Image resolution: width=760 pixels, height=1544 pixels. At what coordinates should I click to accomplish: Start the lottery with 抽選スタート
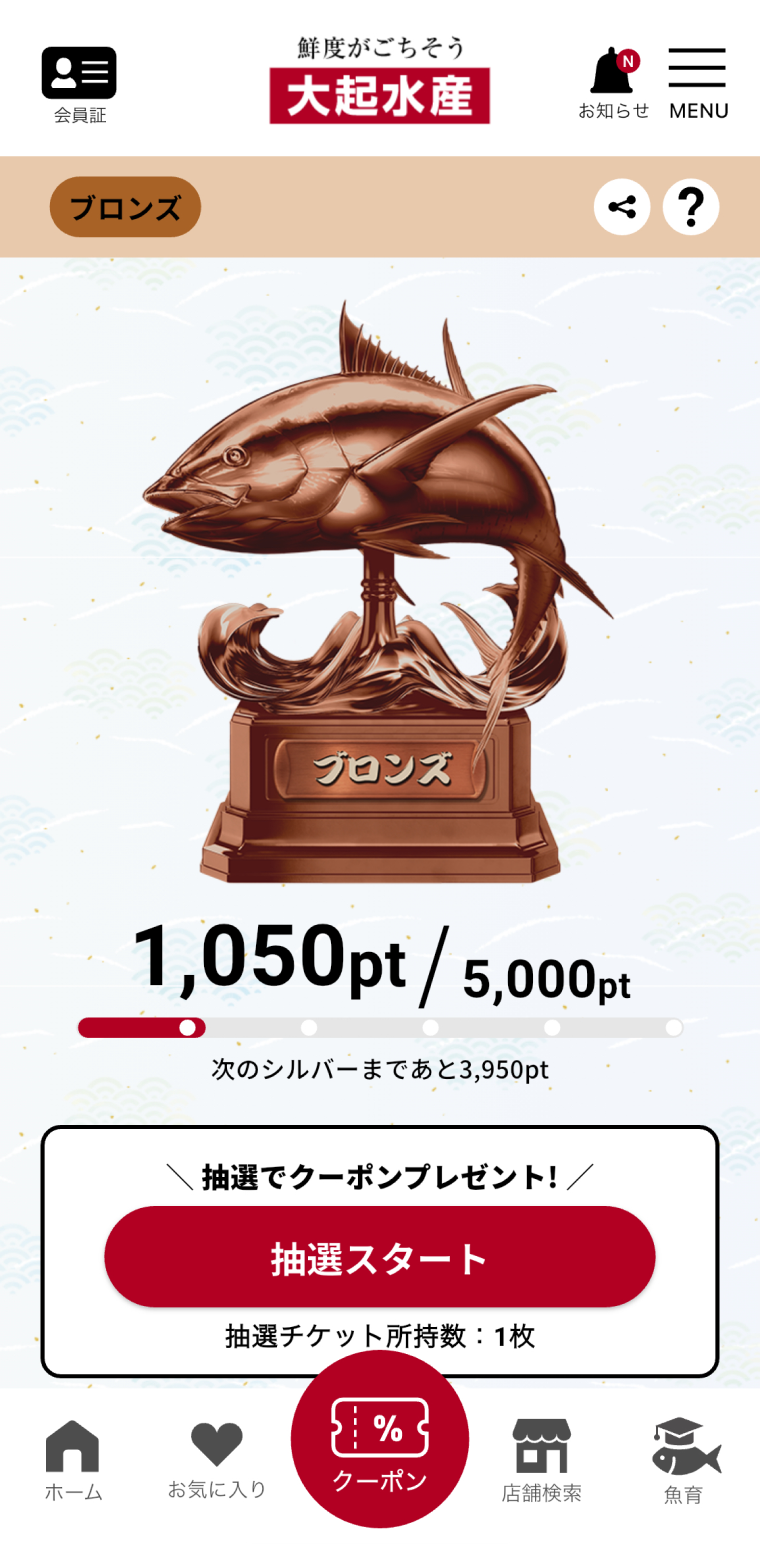click(x=379, y=1257)
